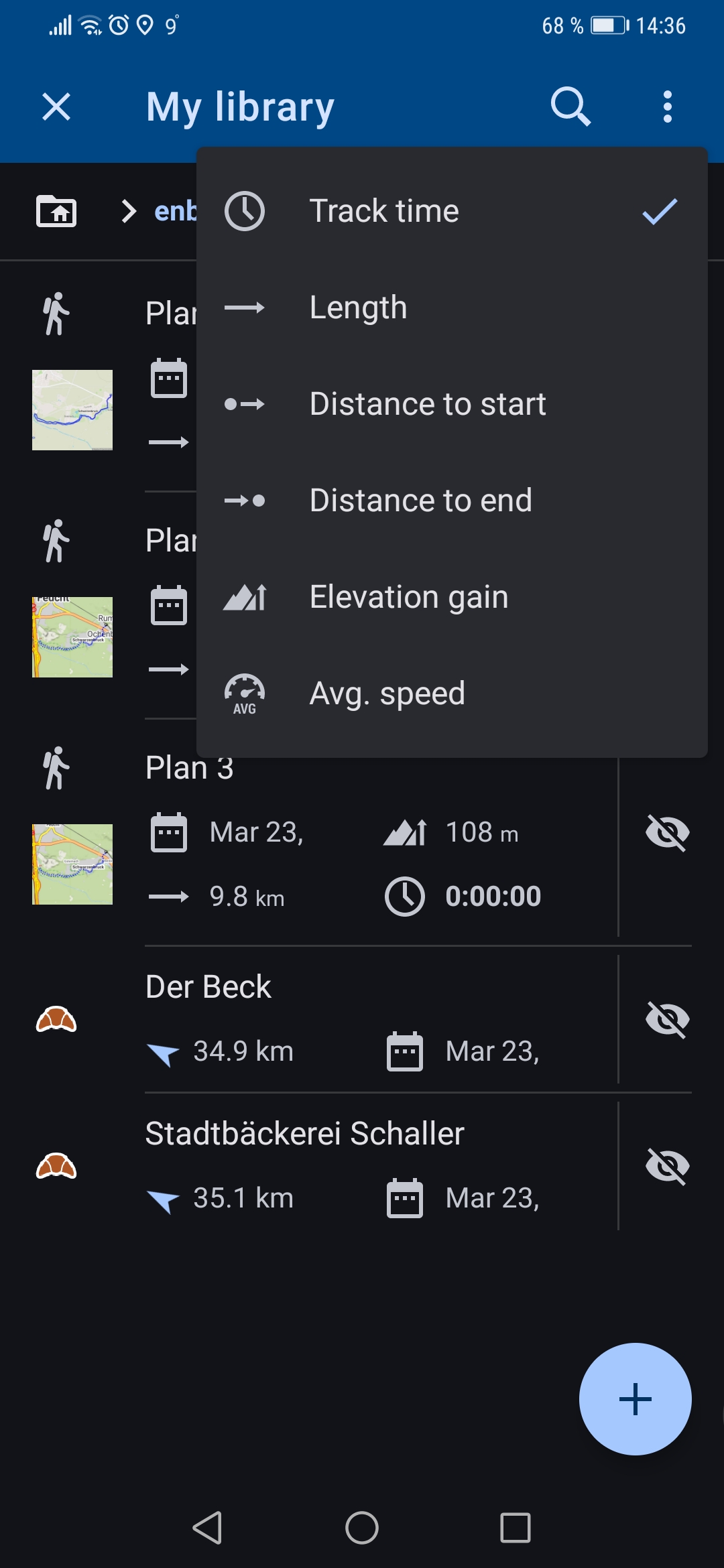Add a new item with plus button
The width and height of the screenshot is (724, 1568).
pos(635,1399)
